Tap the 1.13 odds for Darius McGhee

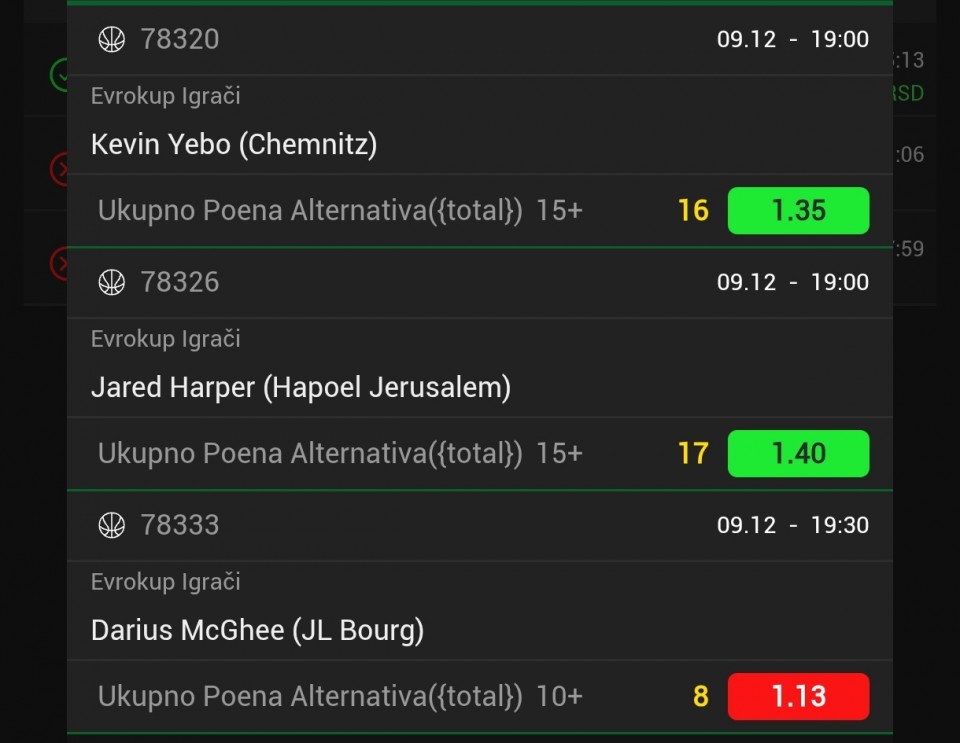[x=798, y=697]
